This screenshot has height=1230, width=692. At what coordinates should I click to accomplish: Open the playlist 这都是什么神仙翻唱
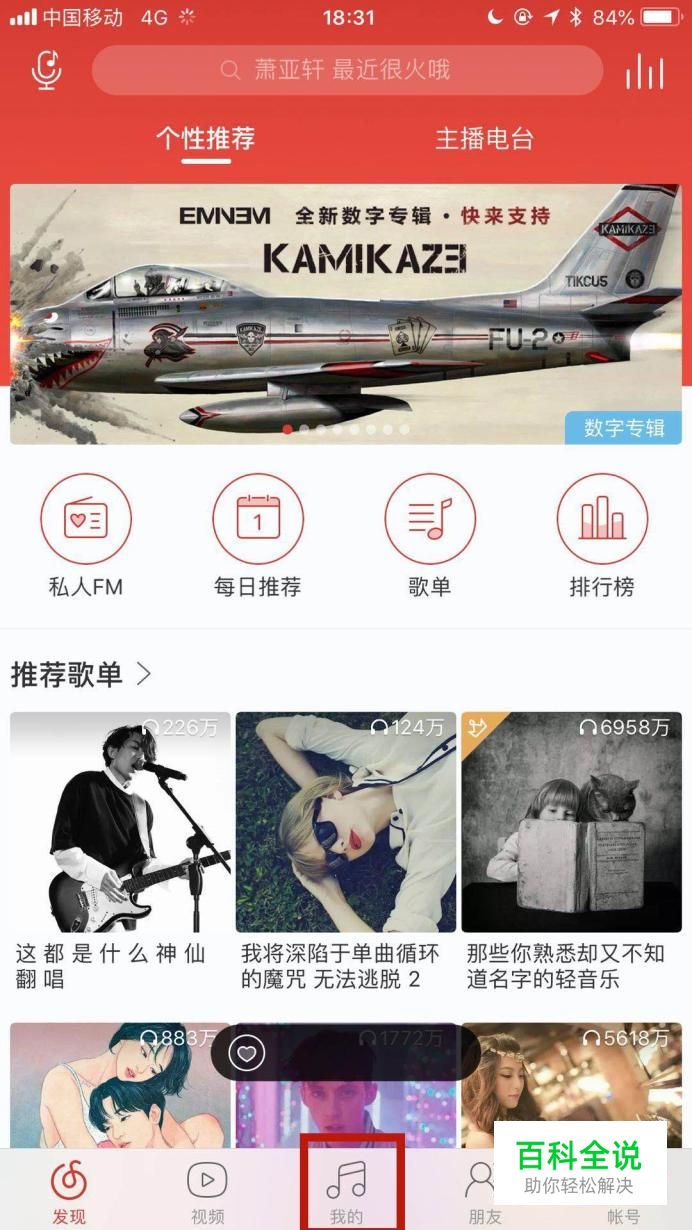120,822
